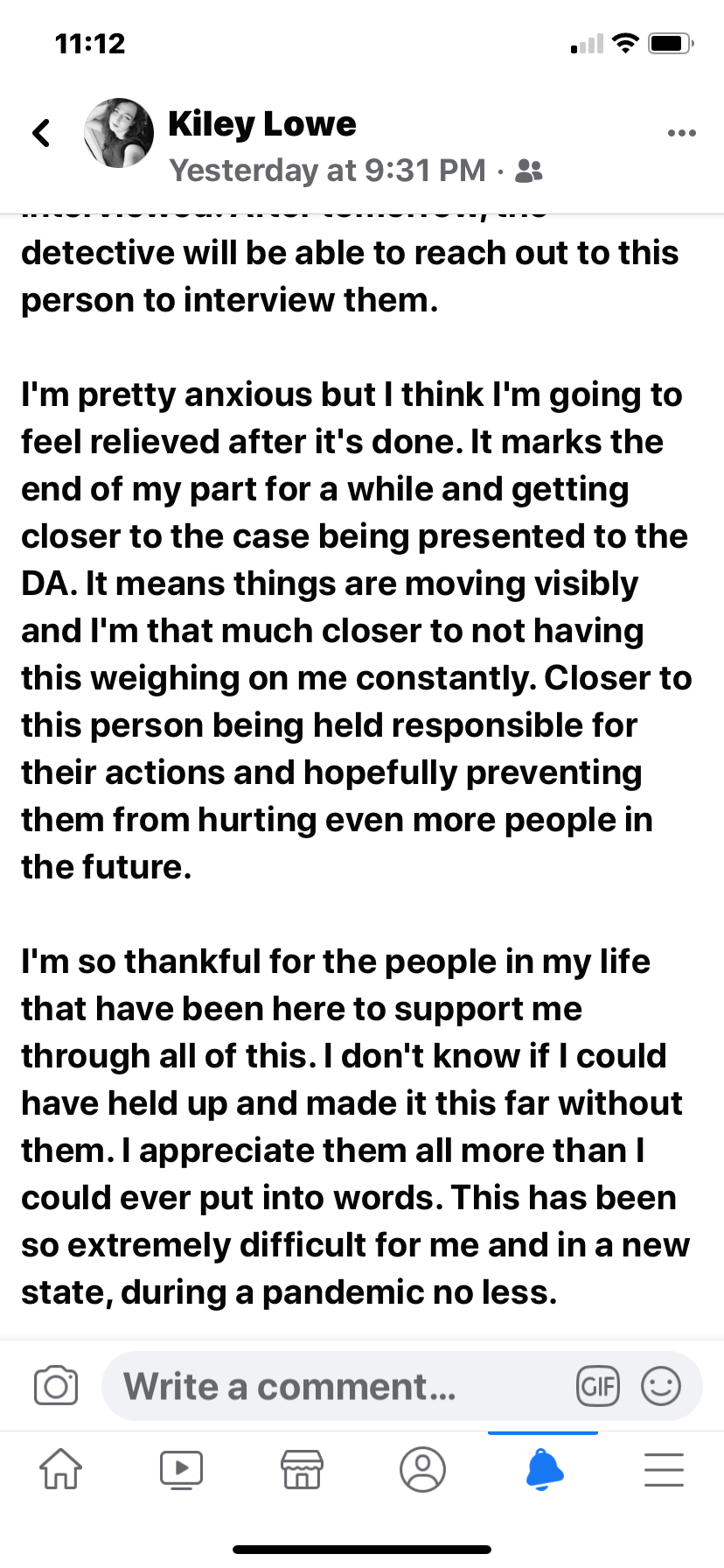724x1568 pixels.
Task: Open the emoji sticker picker
Action: click(661, 1386)
